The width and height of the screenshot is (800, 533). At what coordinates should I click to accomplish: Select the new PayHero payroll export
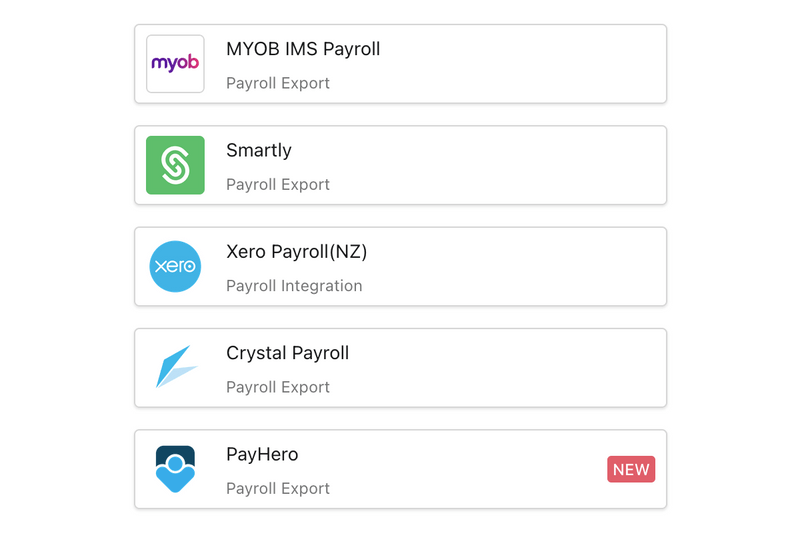pyautogui.click(x=400, y=469)
